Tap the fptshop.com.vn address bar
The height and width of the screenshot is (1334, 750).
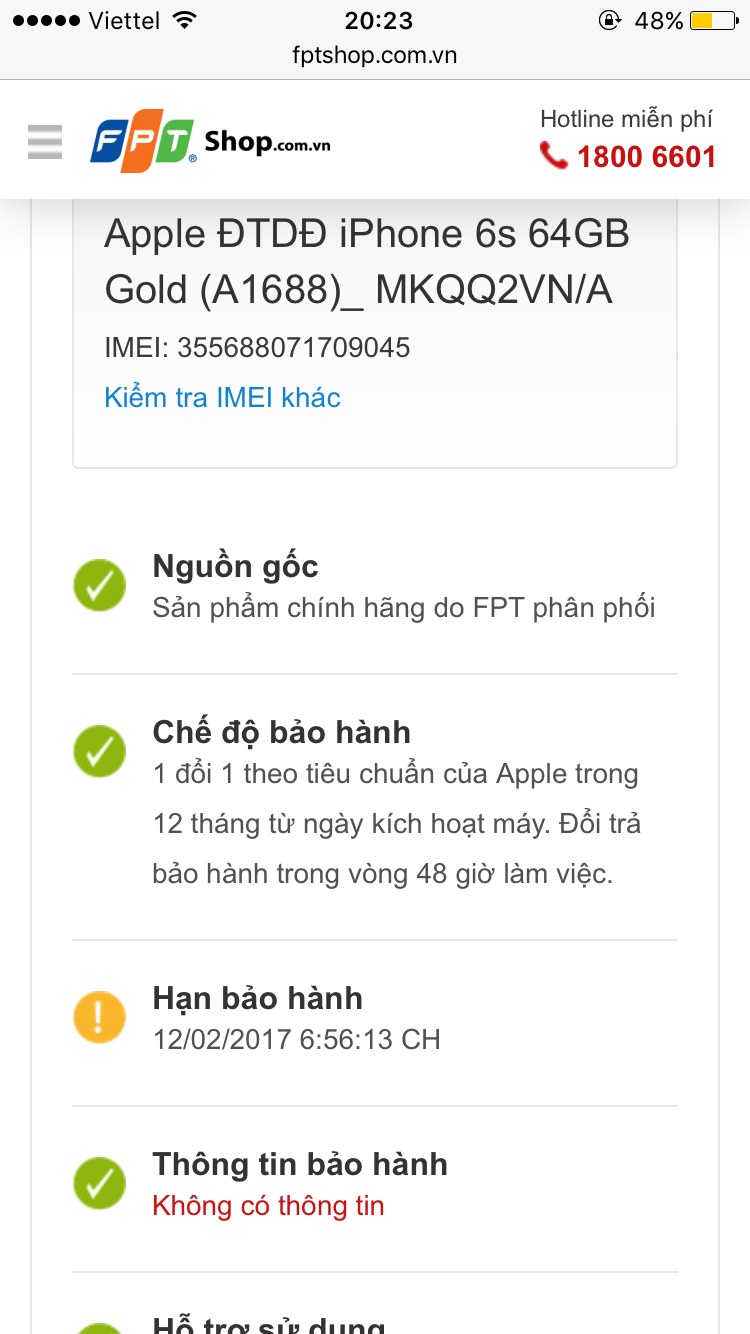point(374,55)
